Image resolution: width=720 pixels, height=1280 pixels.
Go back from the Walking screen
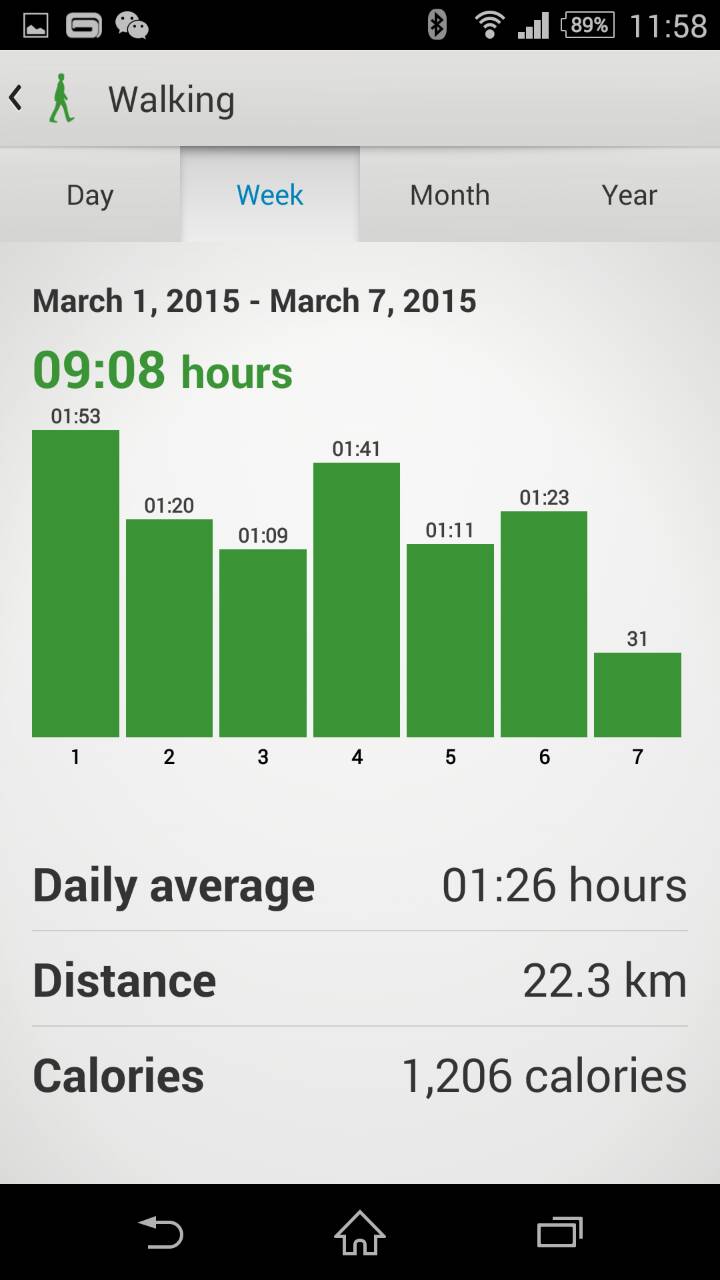click(18, 99)
